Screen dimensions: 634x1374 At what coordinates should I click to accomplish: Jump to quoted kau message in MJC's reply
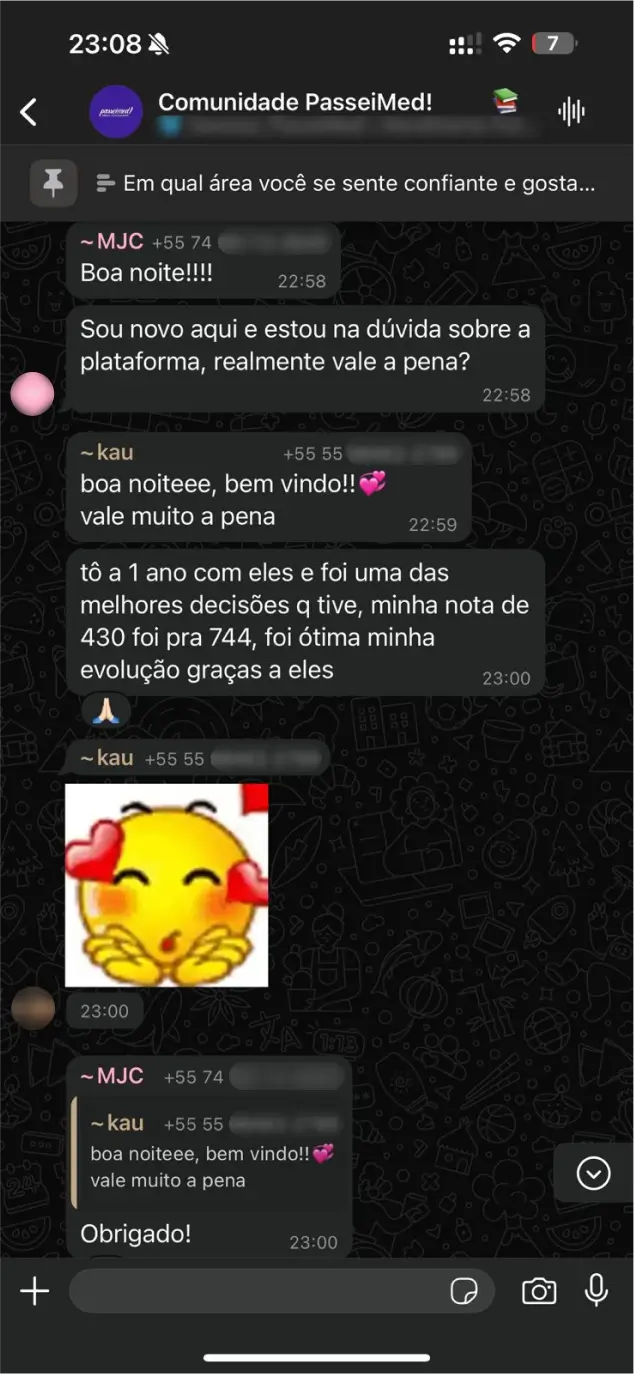click(x=210, y=1153)
